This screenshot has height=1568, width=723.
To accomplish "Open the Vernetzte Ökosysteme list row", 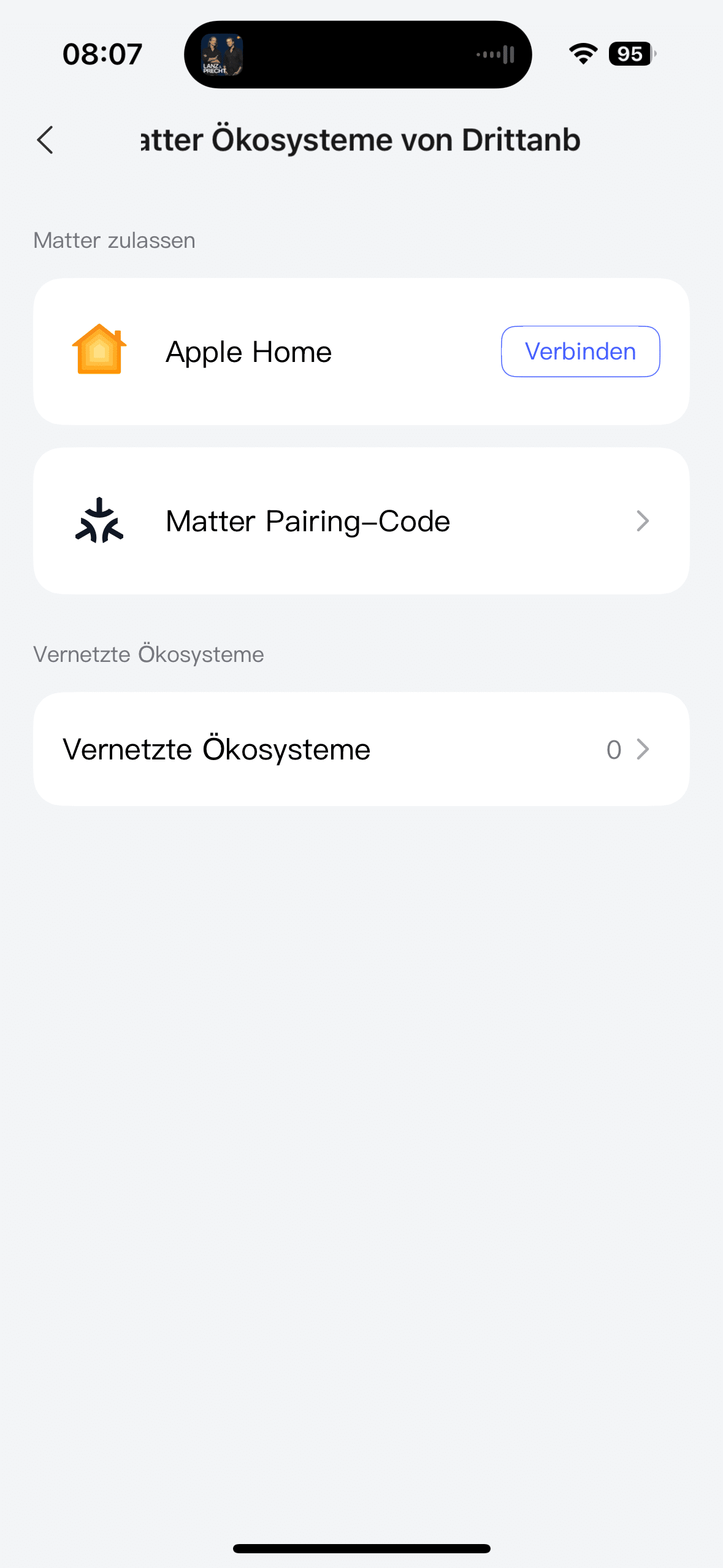I will point(361,749).
